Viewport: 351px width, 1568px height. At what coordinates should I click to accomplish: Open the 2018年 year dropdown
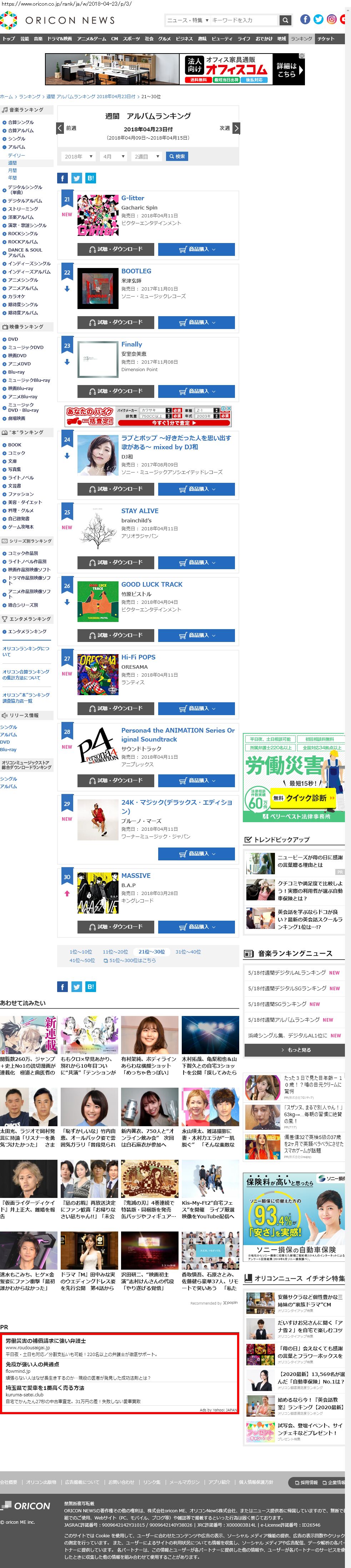[78, 156]
